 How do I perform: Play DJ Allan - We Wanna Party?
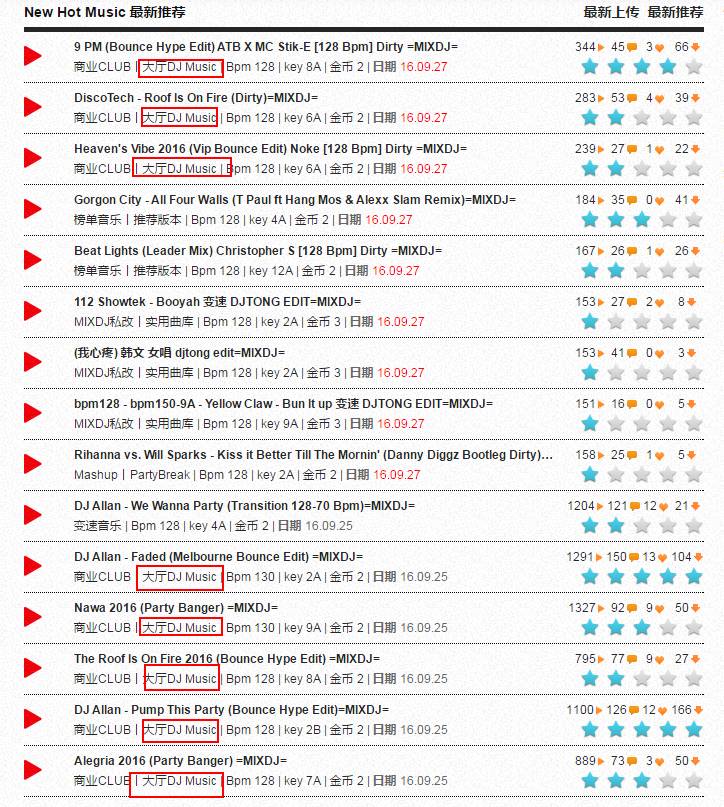pos(33,515)
